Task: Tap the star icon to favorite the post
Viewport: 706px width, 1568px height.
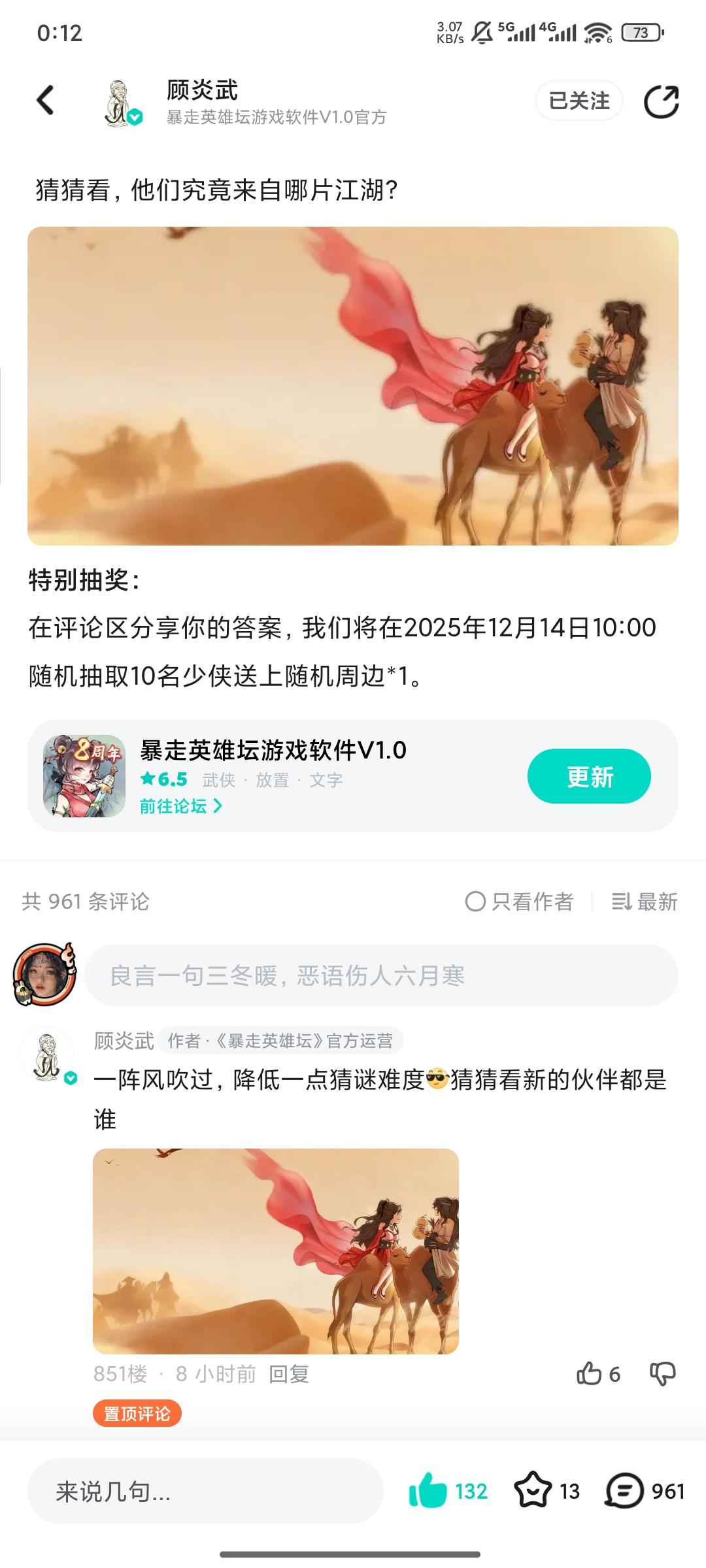Action: (534, 1499)
